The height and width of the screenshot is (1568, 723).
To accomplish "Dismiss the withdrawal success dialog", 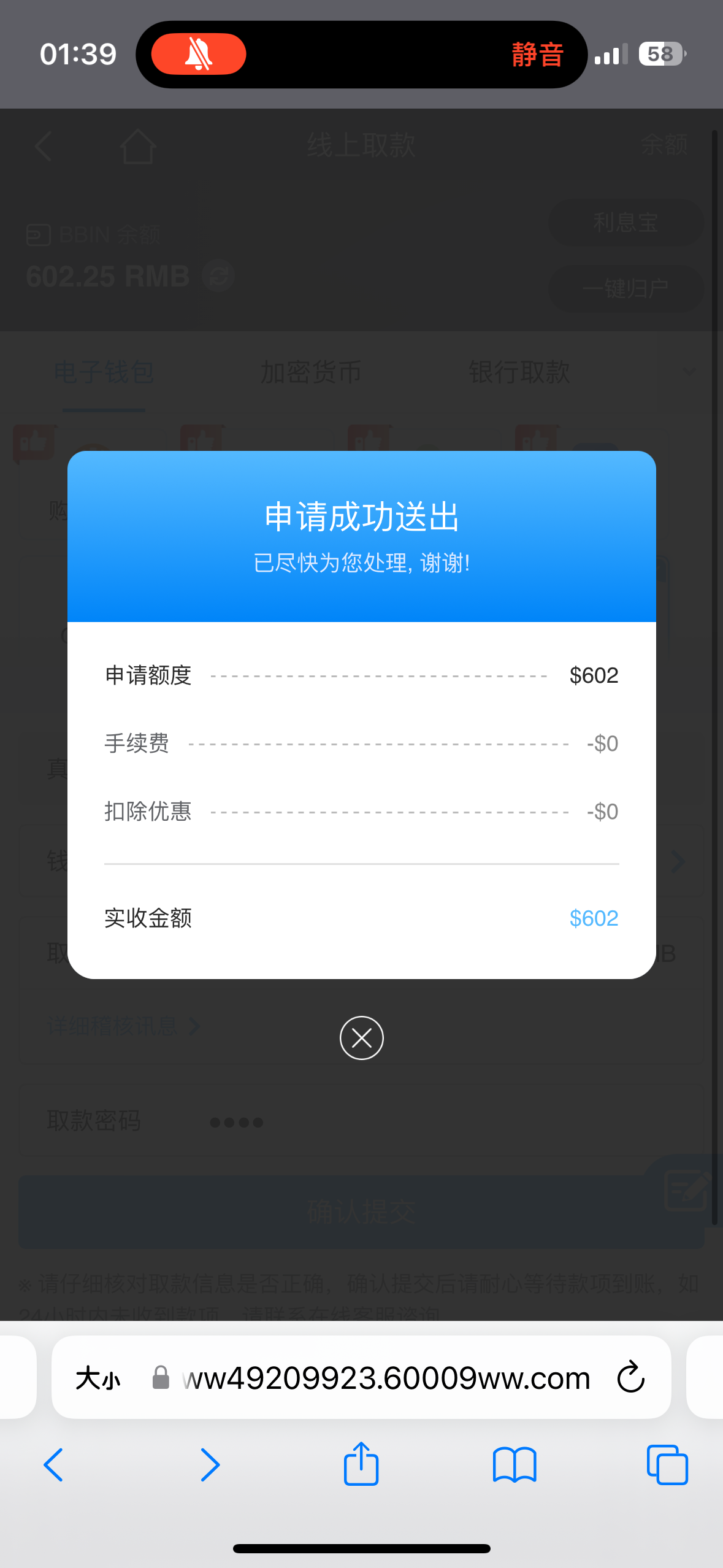I will pos(361,1038).
